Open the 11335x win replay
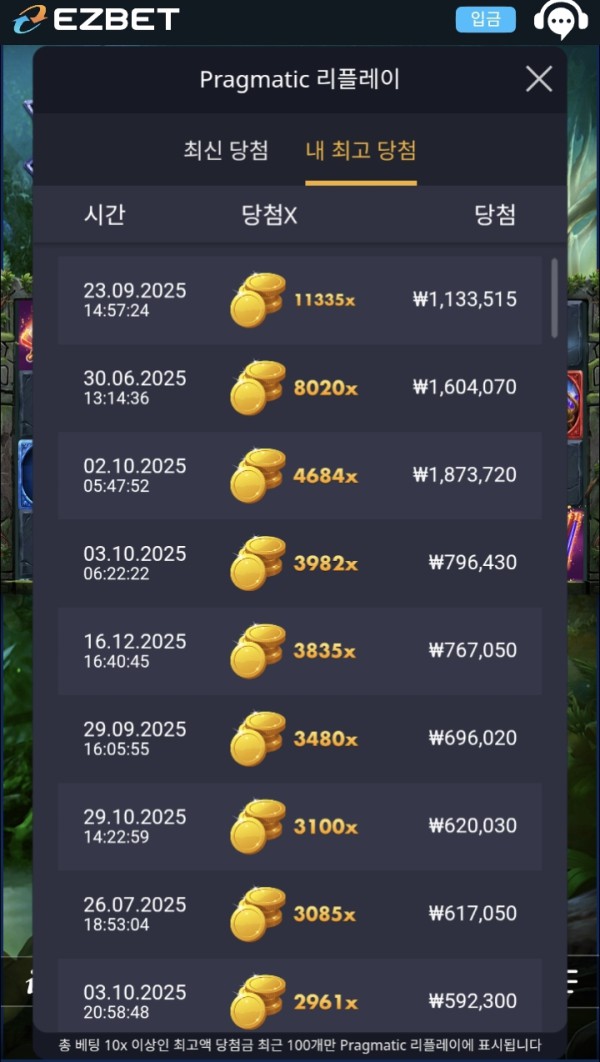 (300, 299)
